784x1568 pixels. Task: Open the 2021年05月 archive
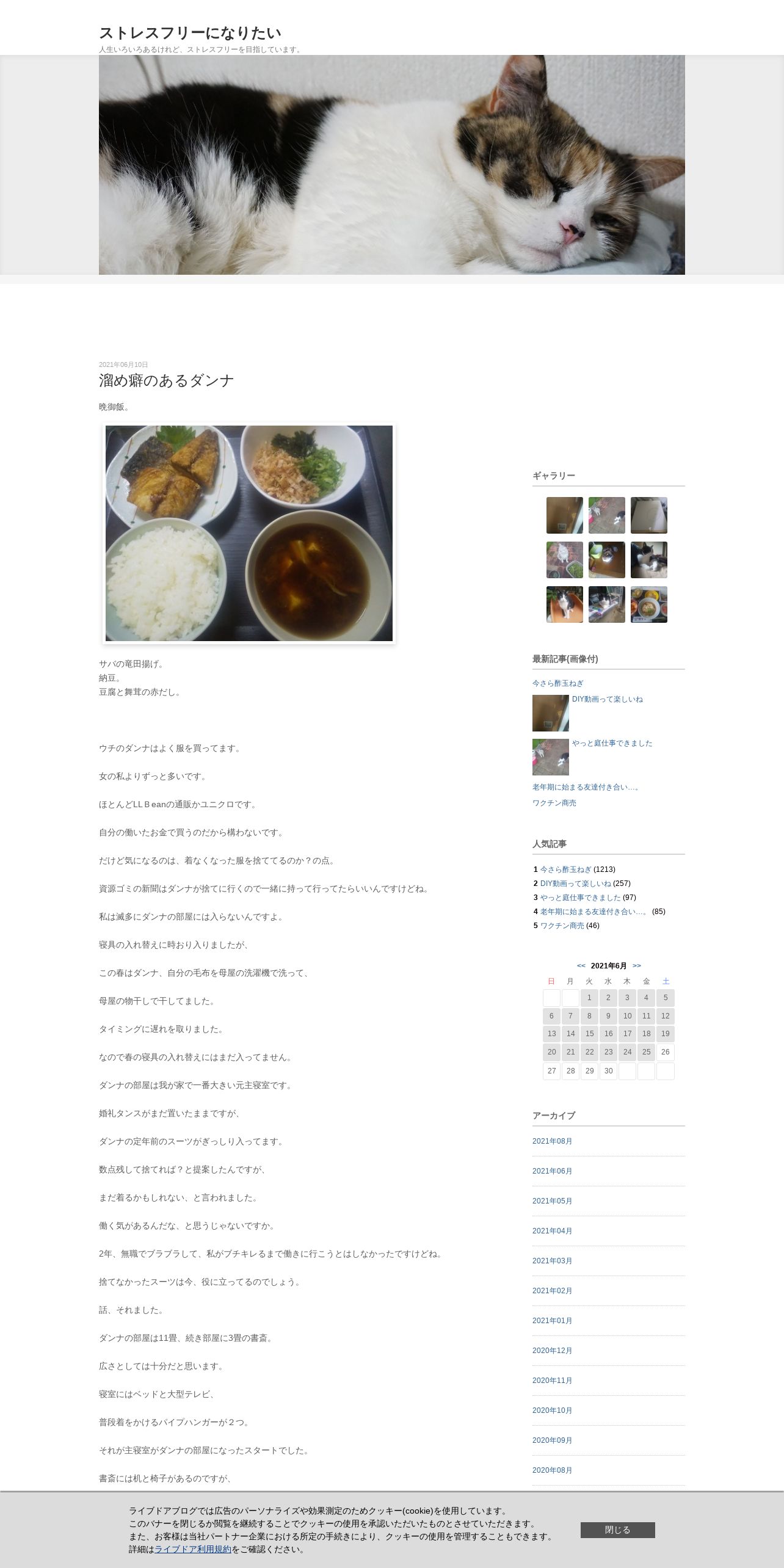point(552,1201)
